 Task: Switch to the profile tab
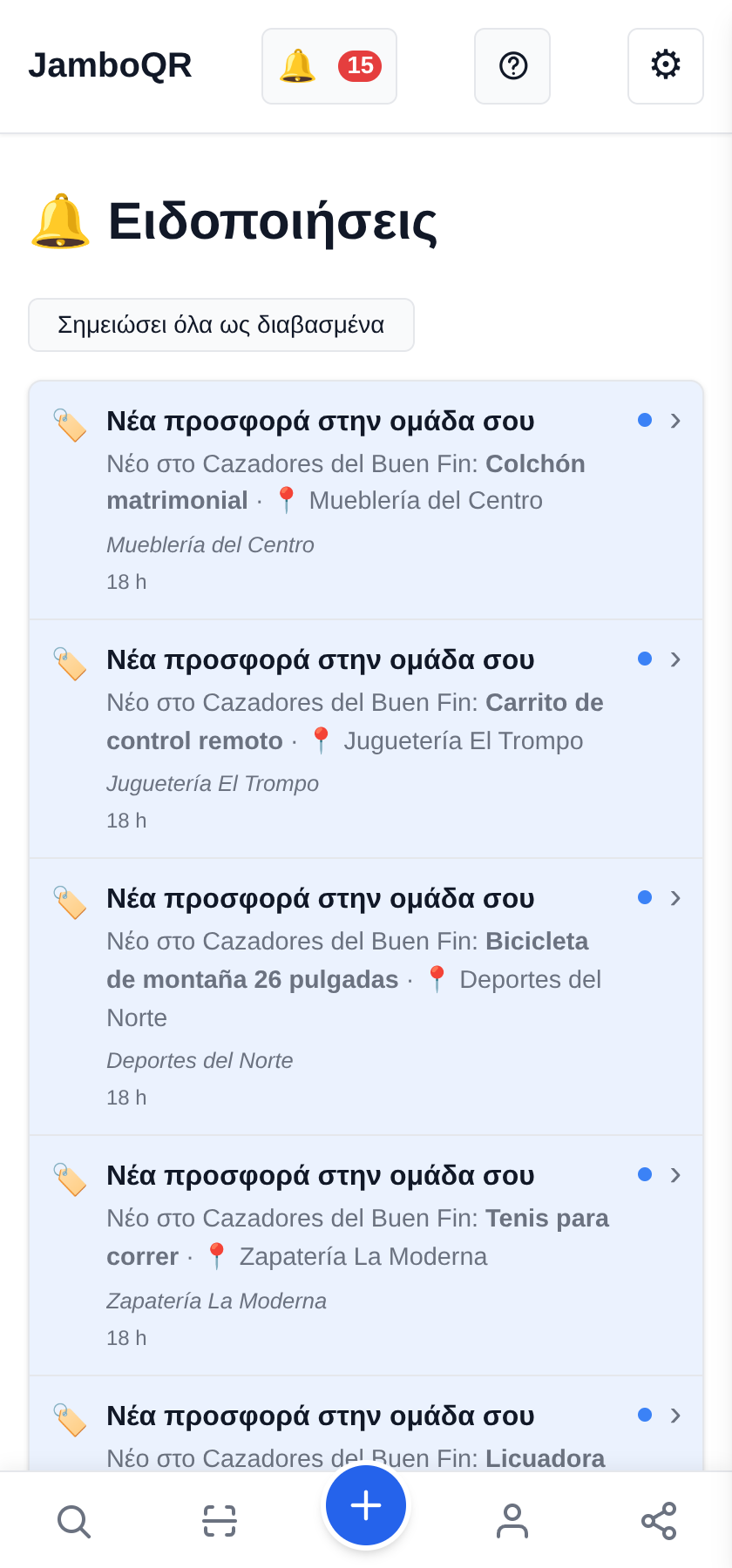(512, 1521)
